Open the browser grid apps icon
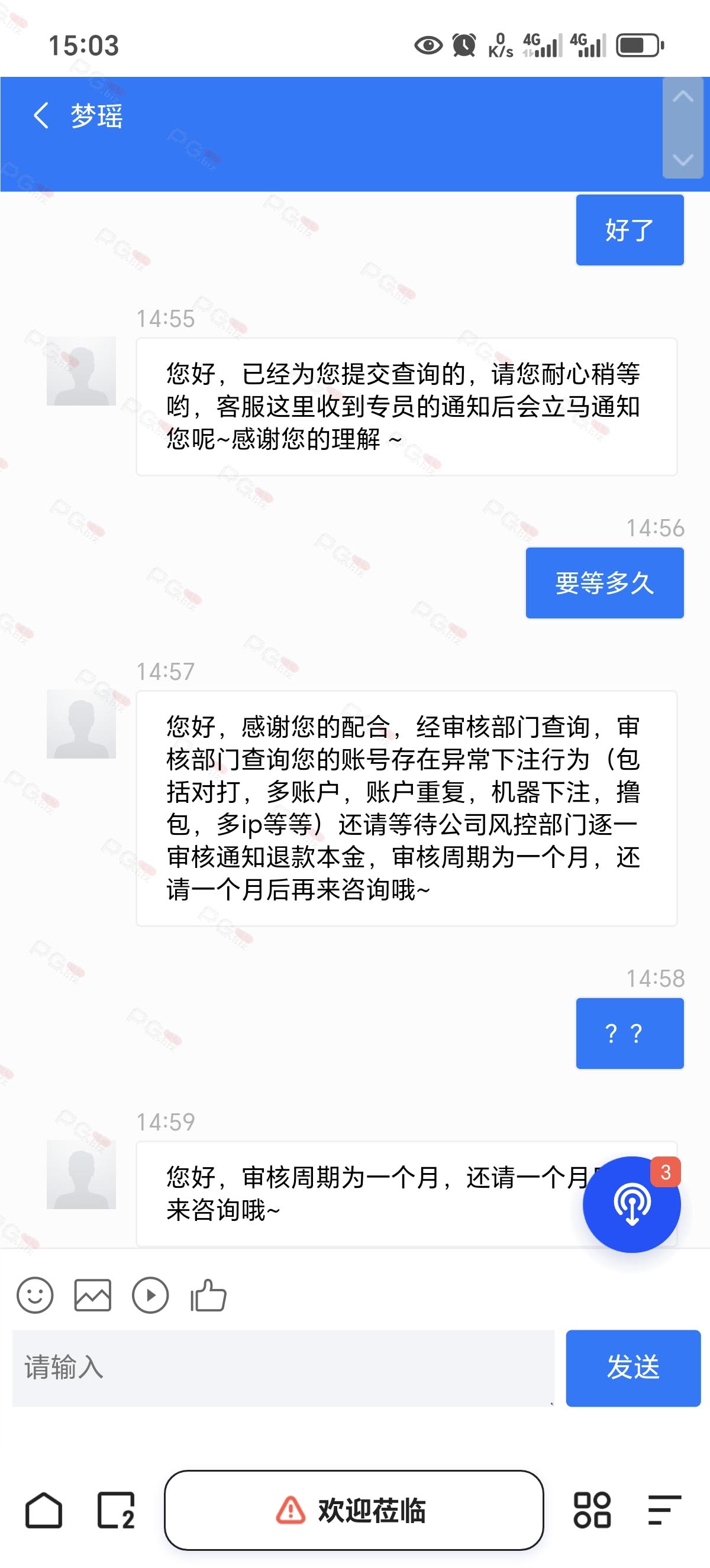The height and width of the screenshot is (1568, 710). (592, 1510)
